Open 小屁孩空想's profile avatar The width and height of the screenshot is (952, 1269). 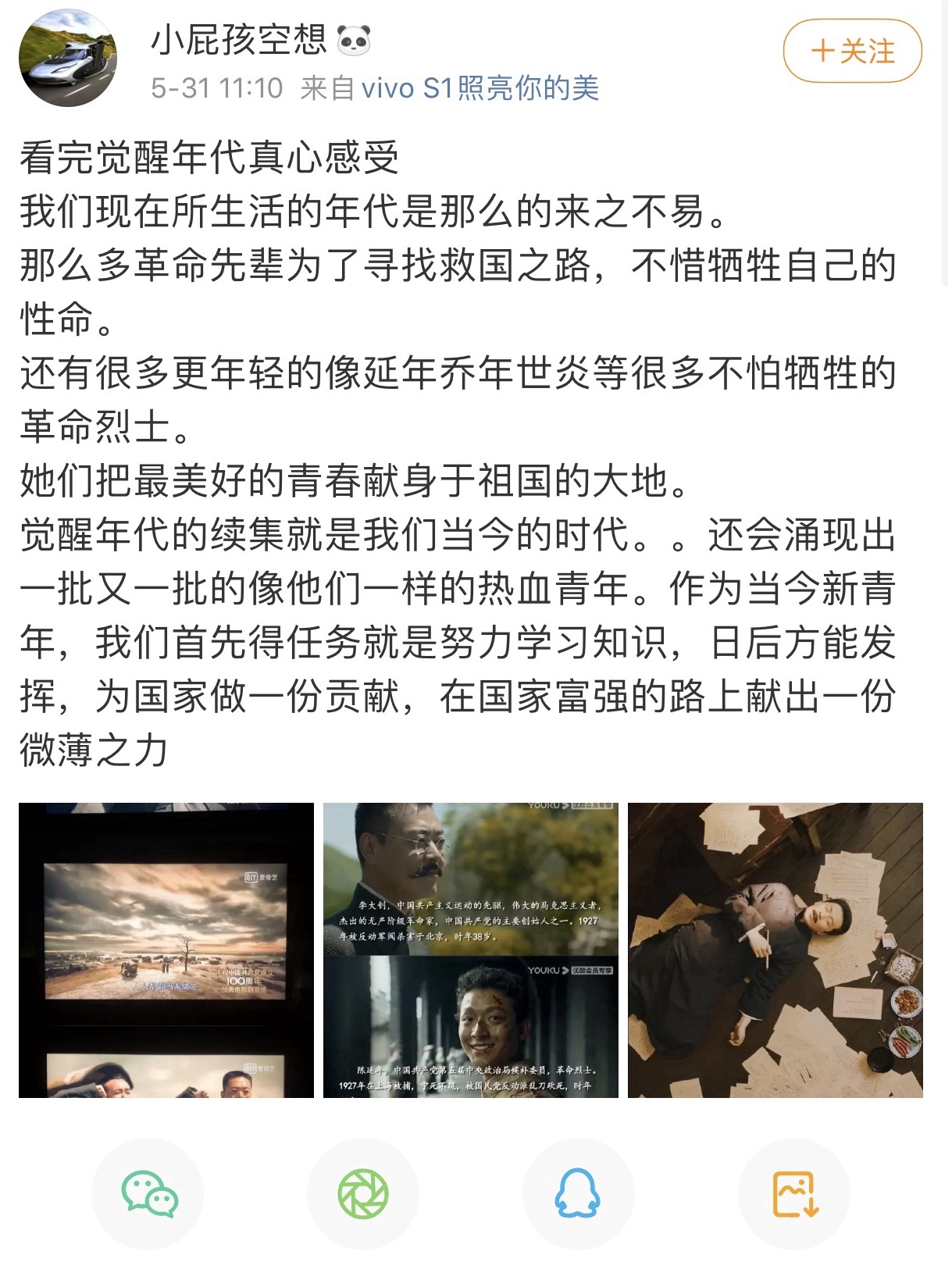(68, 58)
